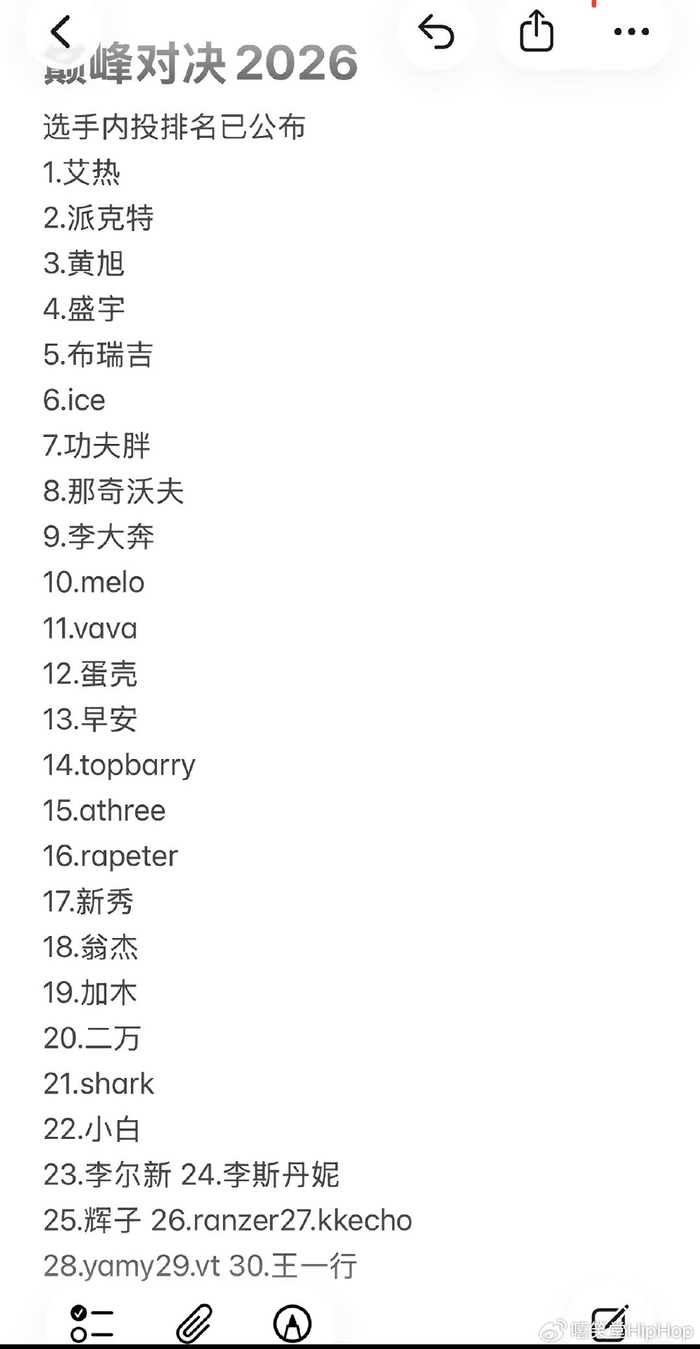Go back to the notes list
The height and width of the screenshot is (1349, 700).
click(61, 33)
